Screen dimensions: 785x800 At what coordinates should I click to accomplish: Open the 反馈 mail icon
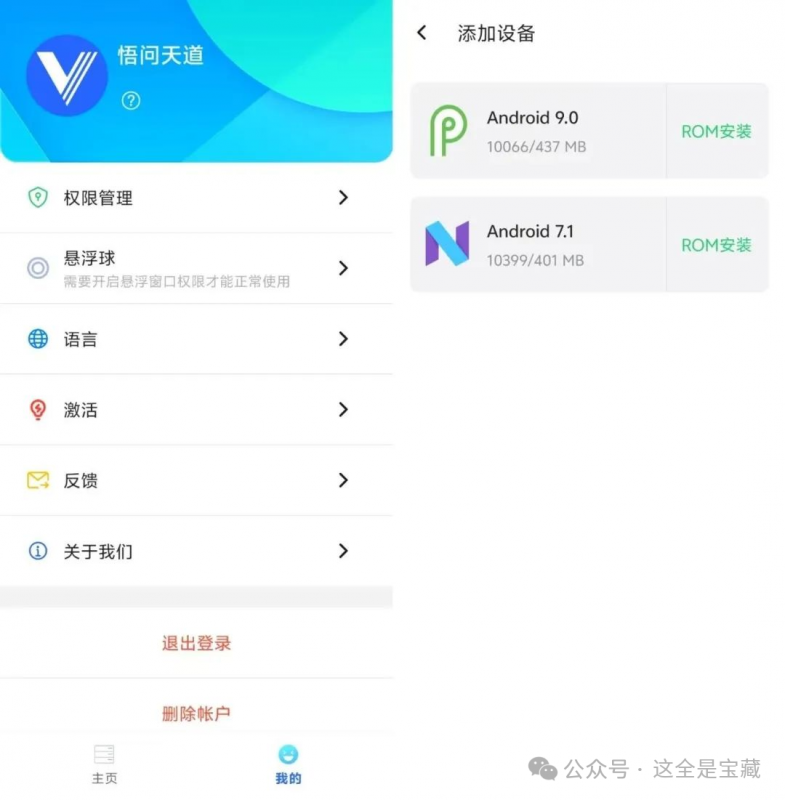click(x=37, y=480)
